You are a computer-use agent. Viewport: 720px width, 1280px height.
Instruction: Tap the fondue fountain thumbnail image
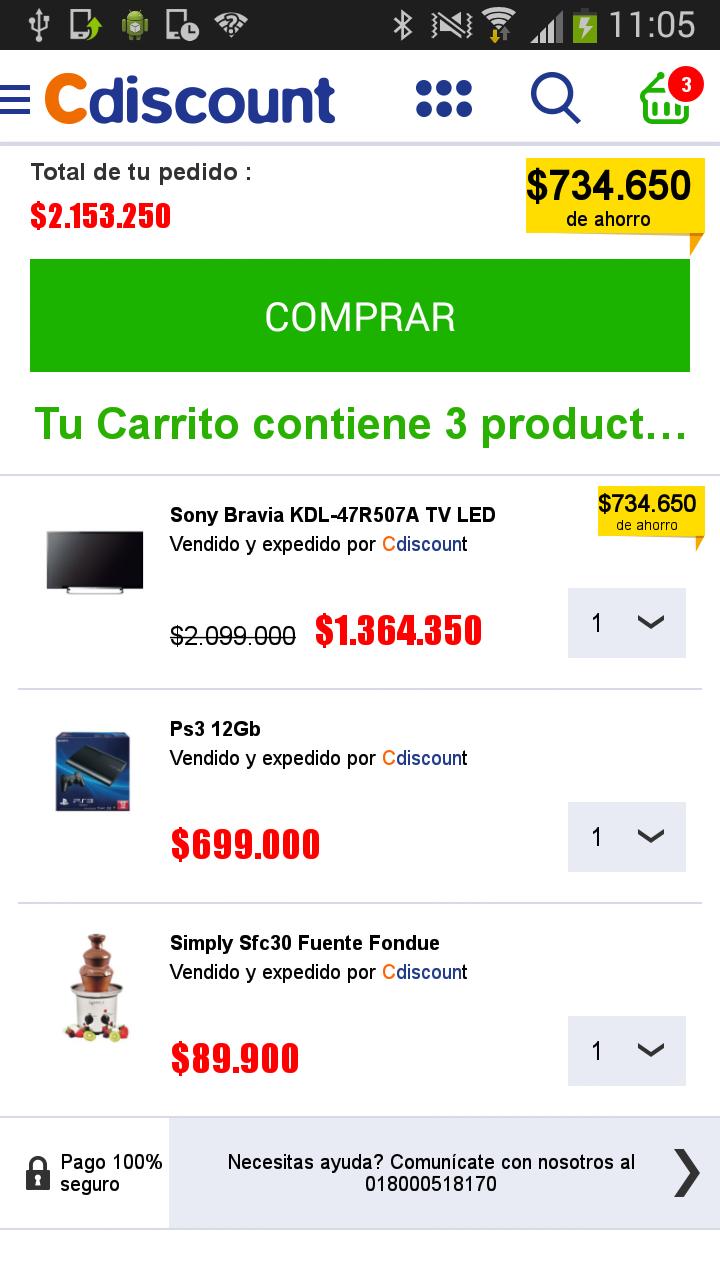(95, 990)
